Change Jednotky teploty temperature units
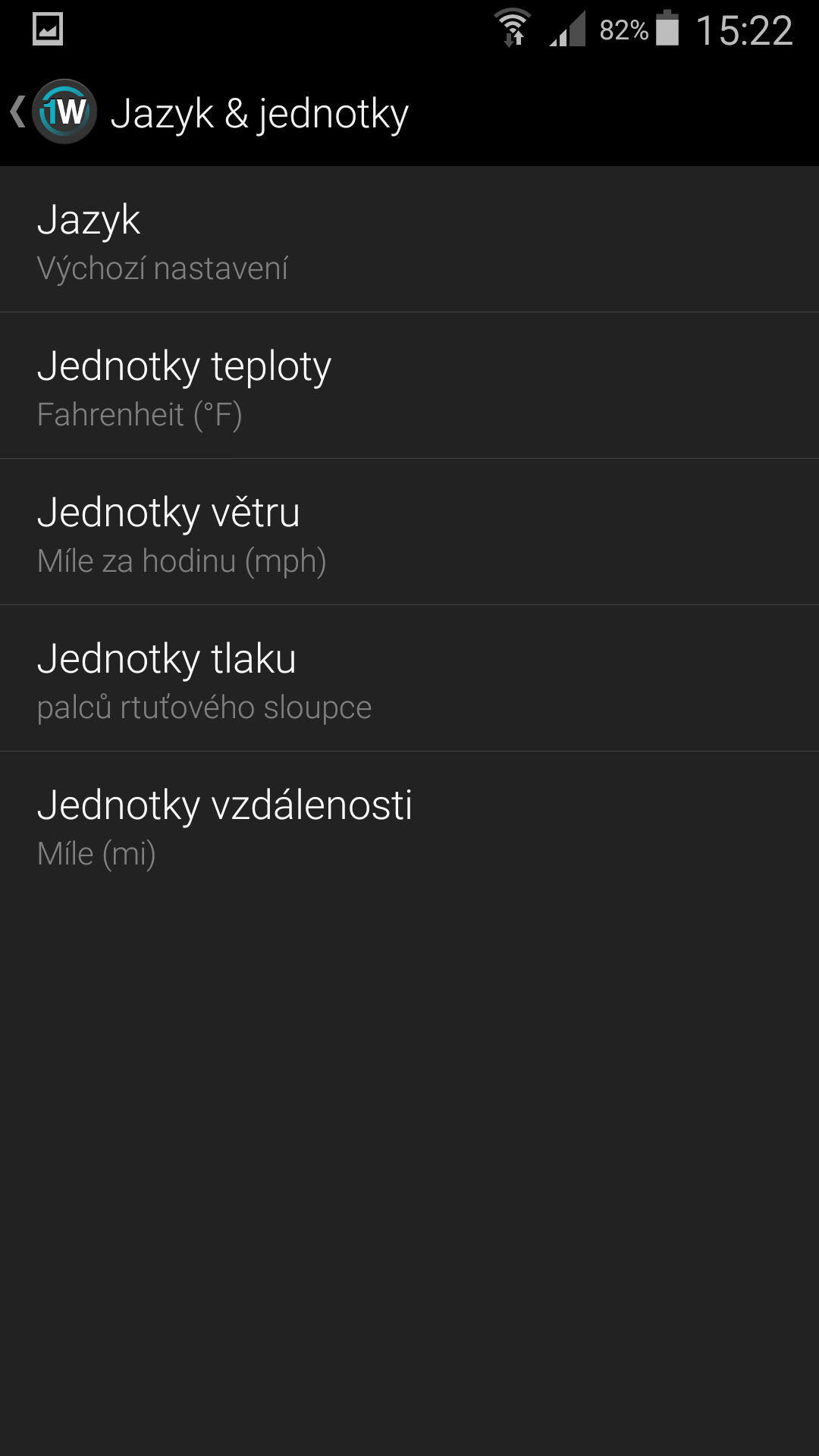The height and width of the screenshot is (1456, 819). [x=409, y=385]
